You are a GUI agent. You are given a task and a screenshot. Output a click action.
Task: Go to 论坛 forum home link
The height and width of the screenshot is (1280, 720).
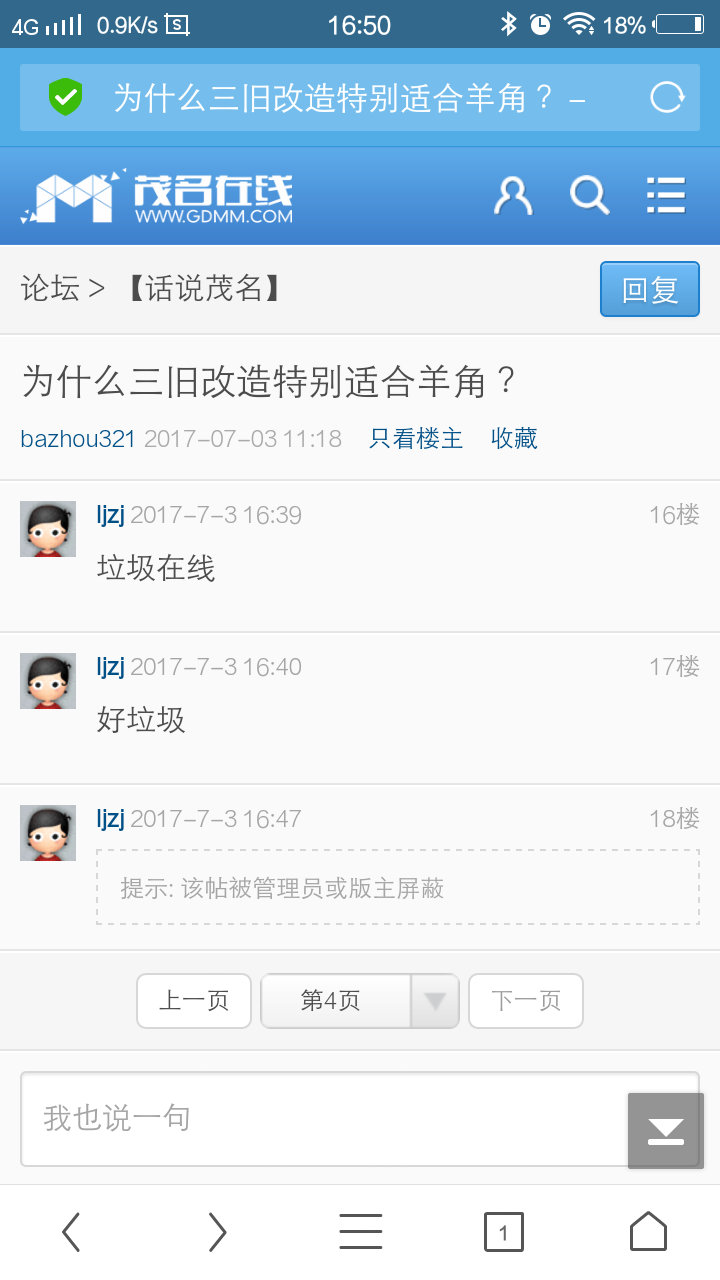pyautogui.click(x=50, y=289)
